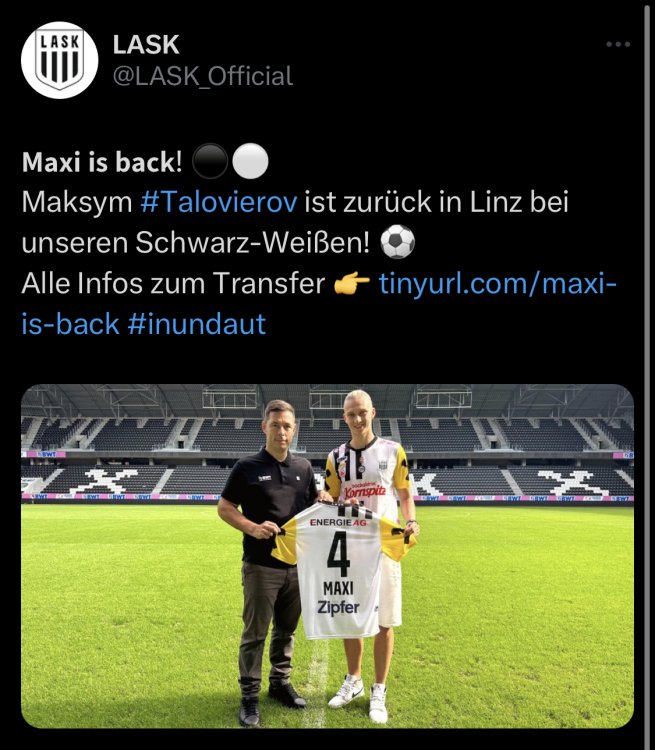The height and width of the screenshot is (750, 655).
Task: Follow the tinyurl.com/maxi-is-back link
Action: pos(497,283)
